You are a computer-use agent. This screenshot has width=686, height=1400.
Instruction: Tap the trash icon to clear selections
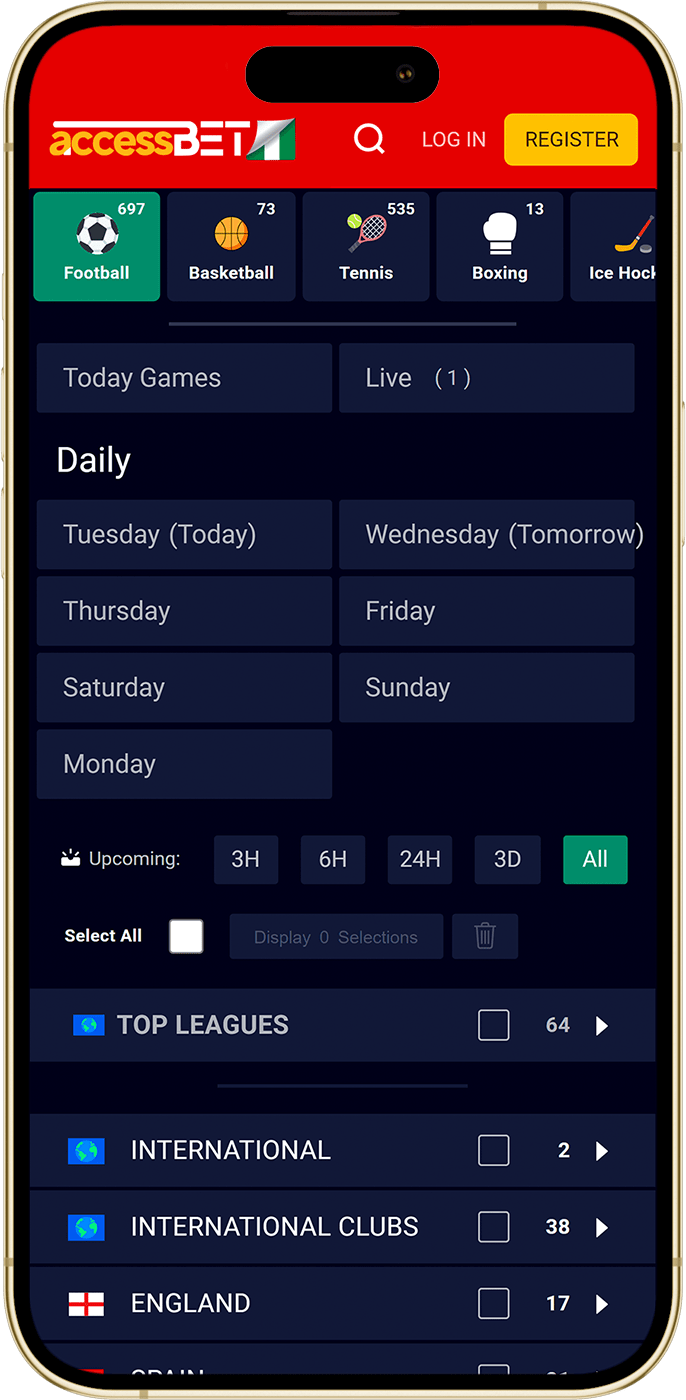pyautogui.click(x=485, y=936)
